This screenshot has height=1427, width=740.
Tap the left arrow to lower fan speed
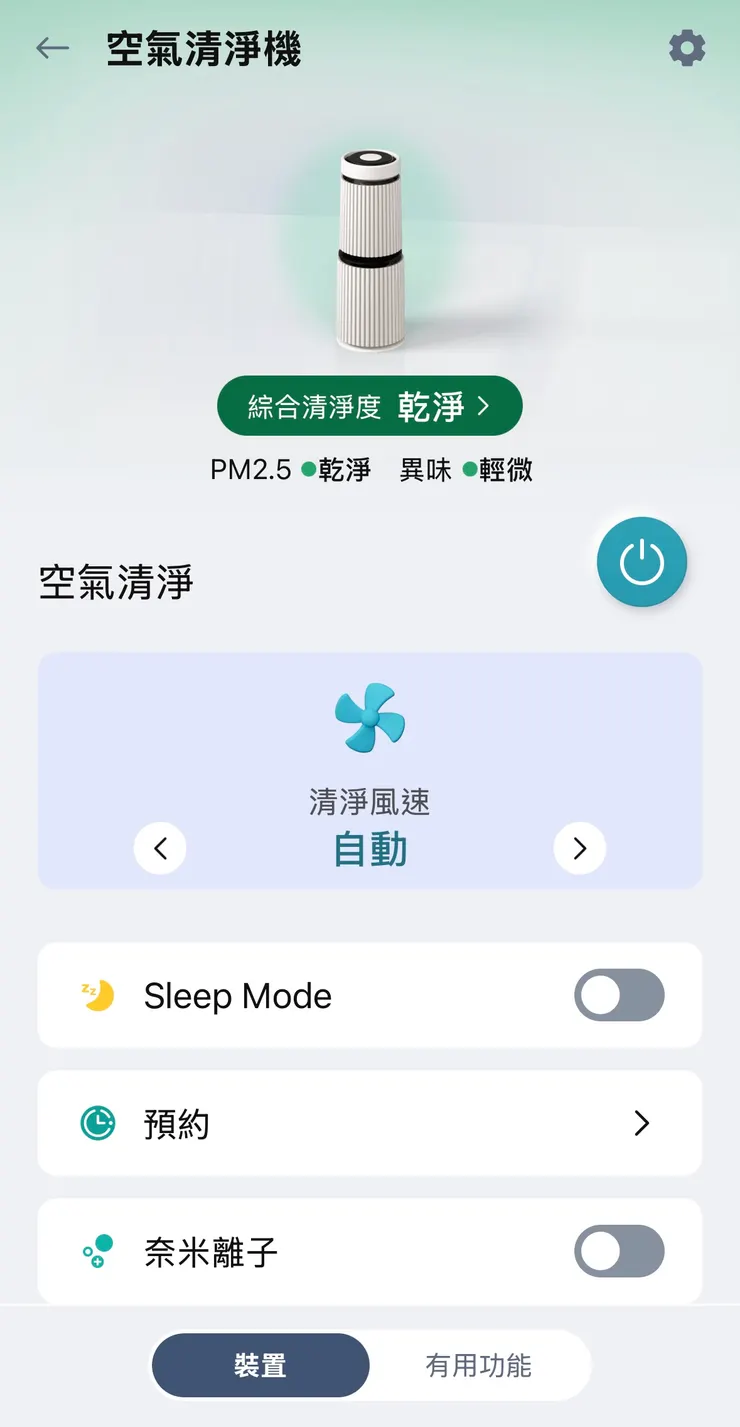point(160,848)
